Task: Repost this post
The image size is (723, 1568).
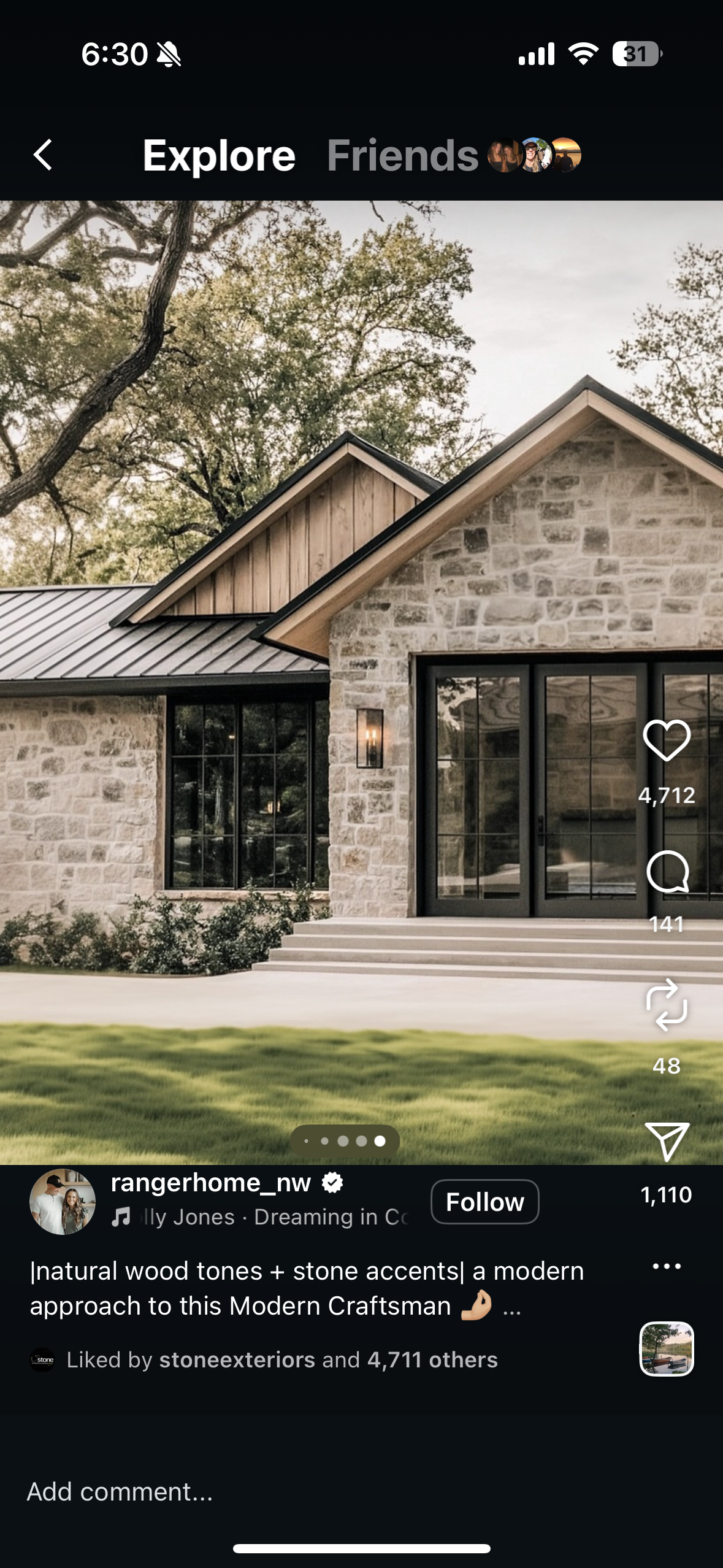Action: click(667, 1005)
